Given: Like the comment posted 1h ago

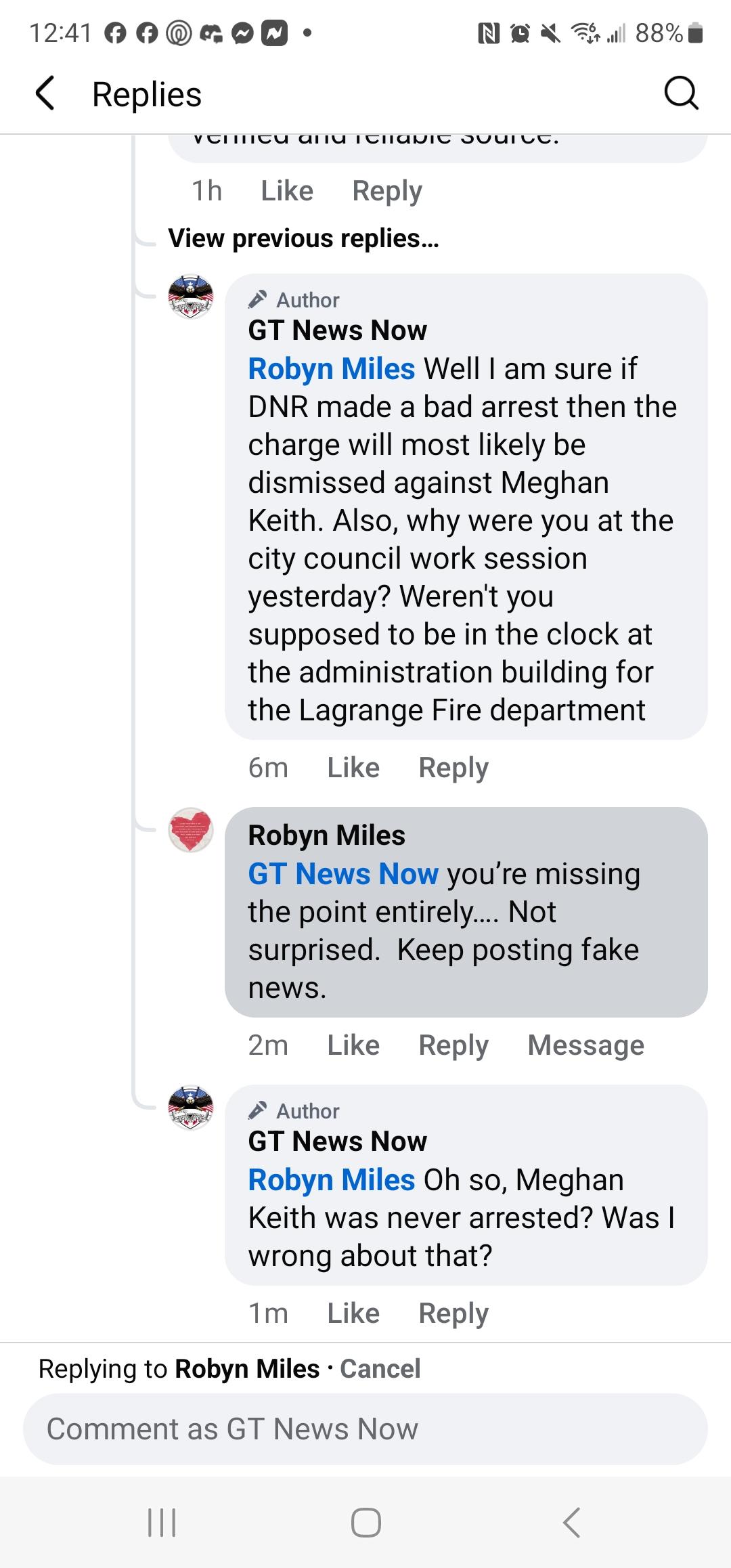Looking at the screenshot, I should [x=287, y=191].
